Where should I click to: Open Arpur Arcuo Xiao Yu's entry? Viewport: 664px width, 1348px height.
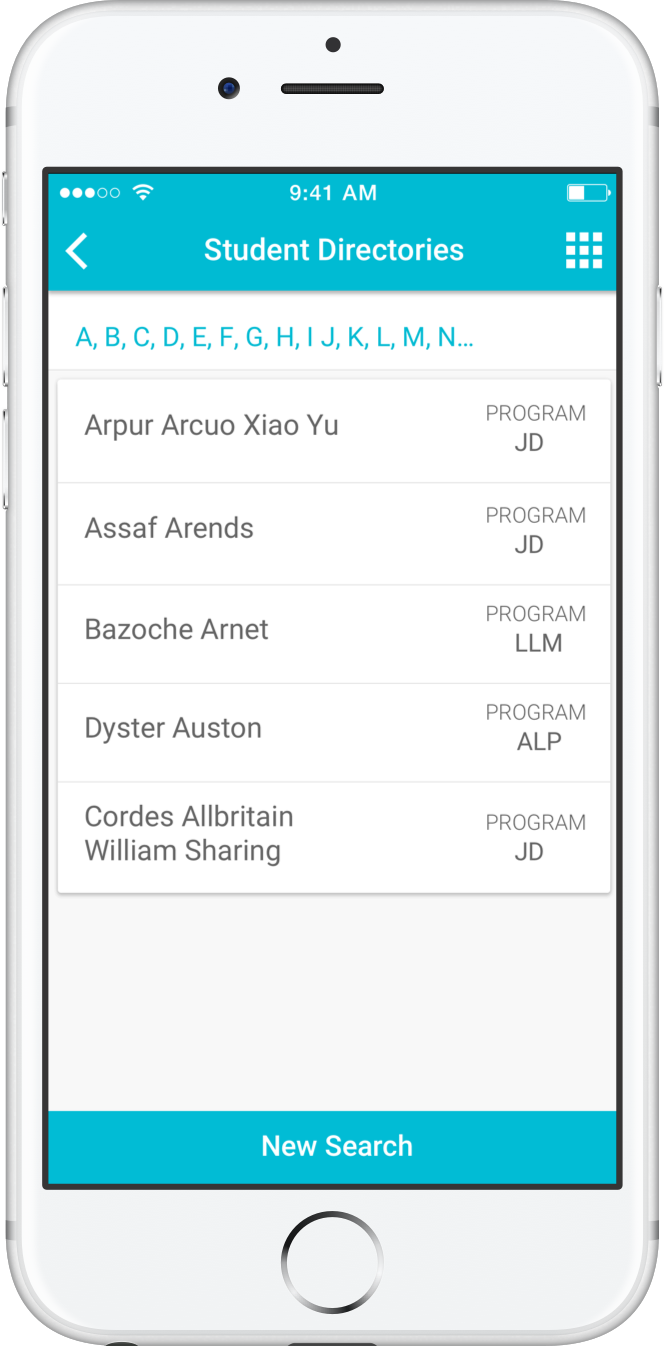[212, 426]
